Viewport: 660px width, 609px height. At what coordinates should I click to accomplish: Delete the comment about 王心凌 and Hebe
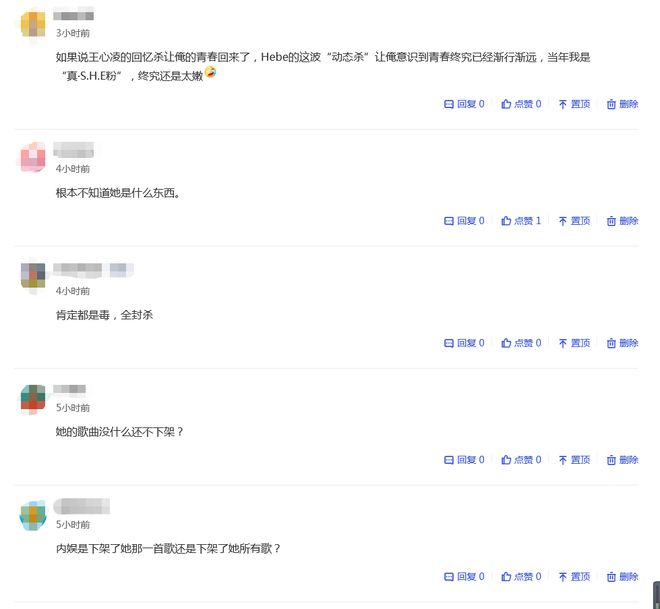622,104
